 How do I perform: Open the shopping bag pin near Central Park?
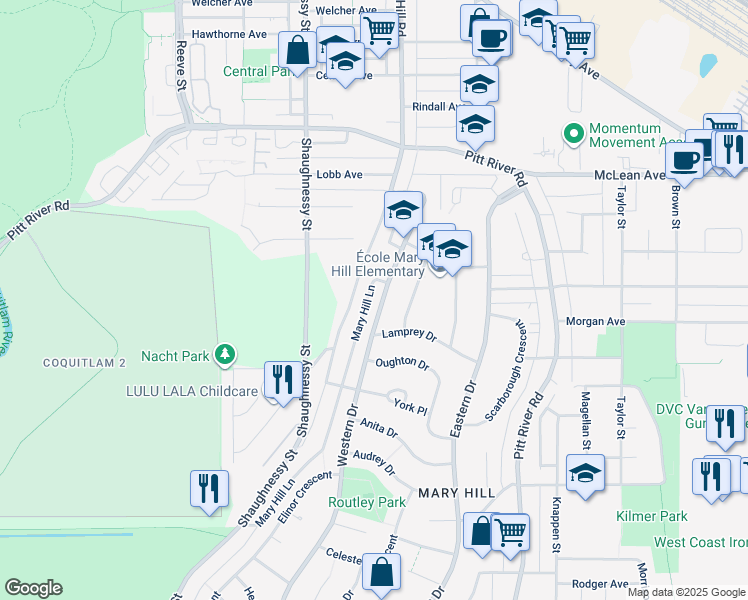(x=298, y=50)
